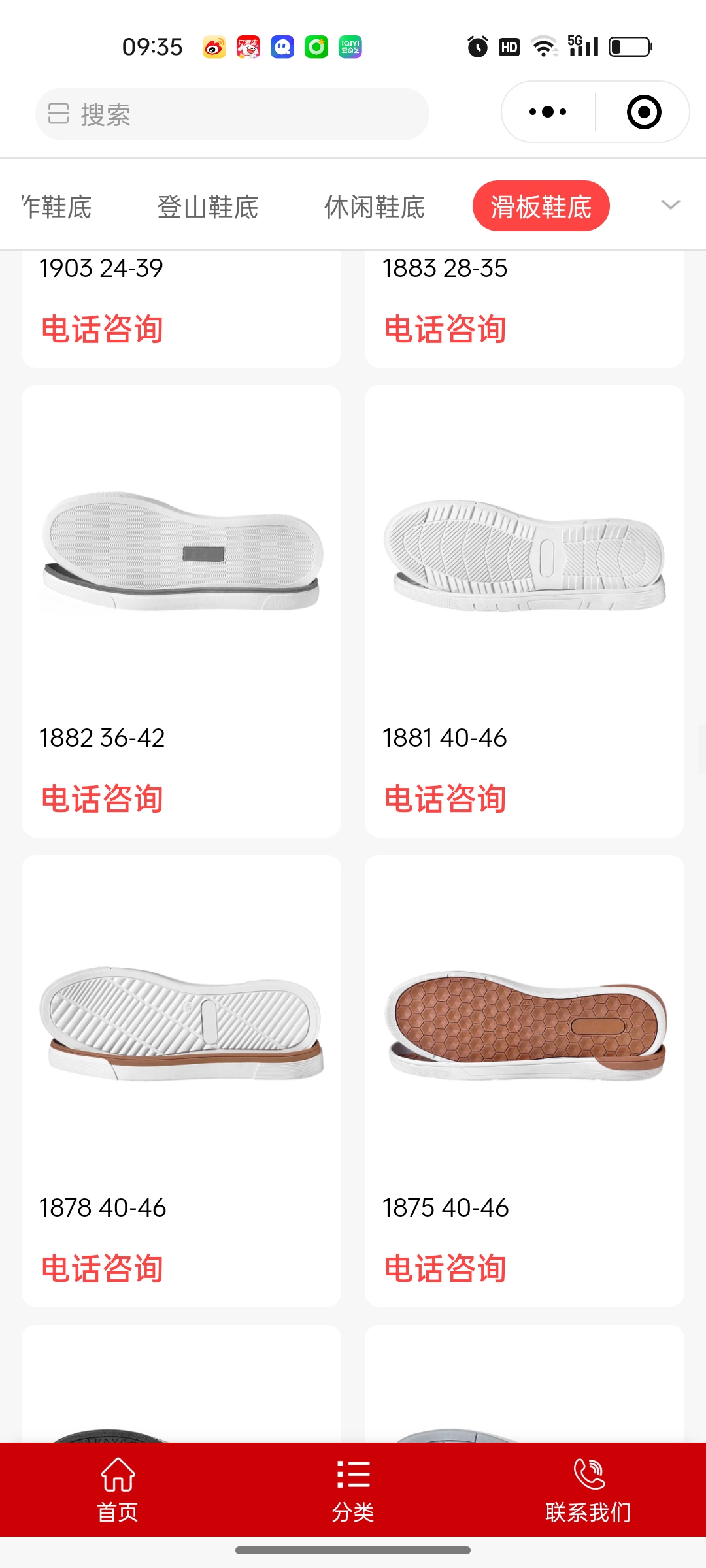The width and height of the screenshot is (706, 1568).
Task: Switch to the 登山鞋底 category tab
Action: (x=207, y=206)
